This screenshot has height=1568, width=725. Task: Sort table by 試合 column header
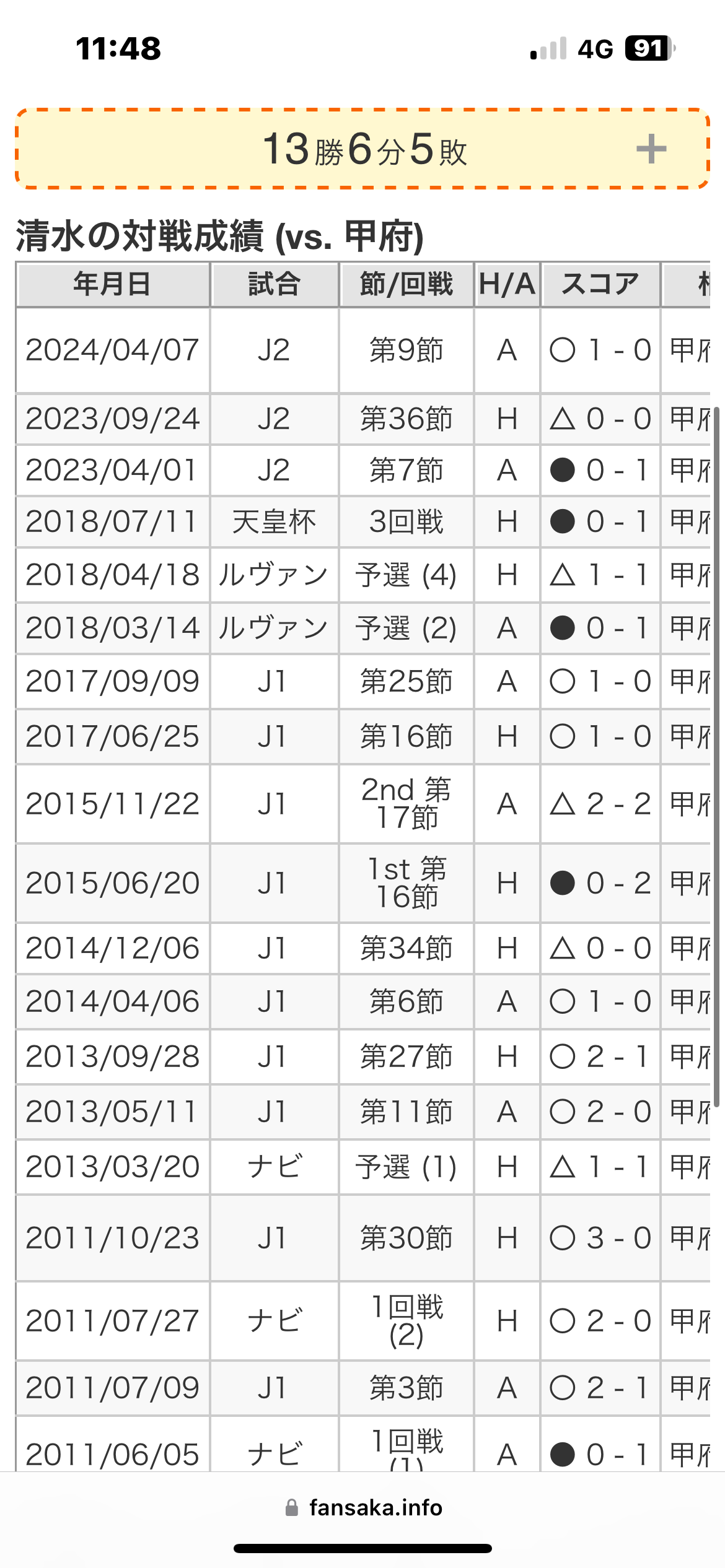pos(274,285)
